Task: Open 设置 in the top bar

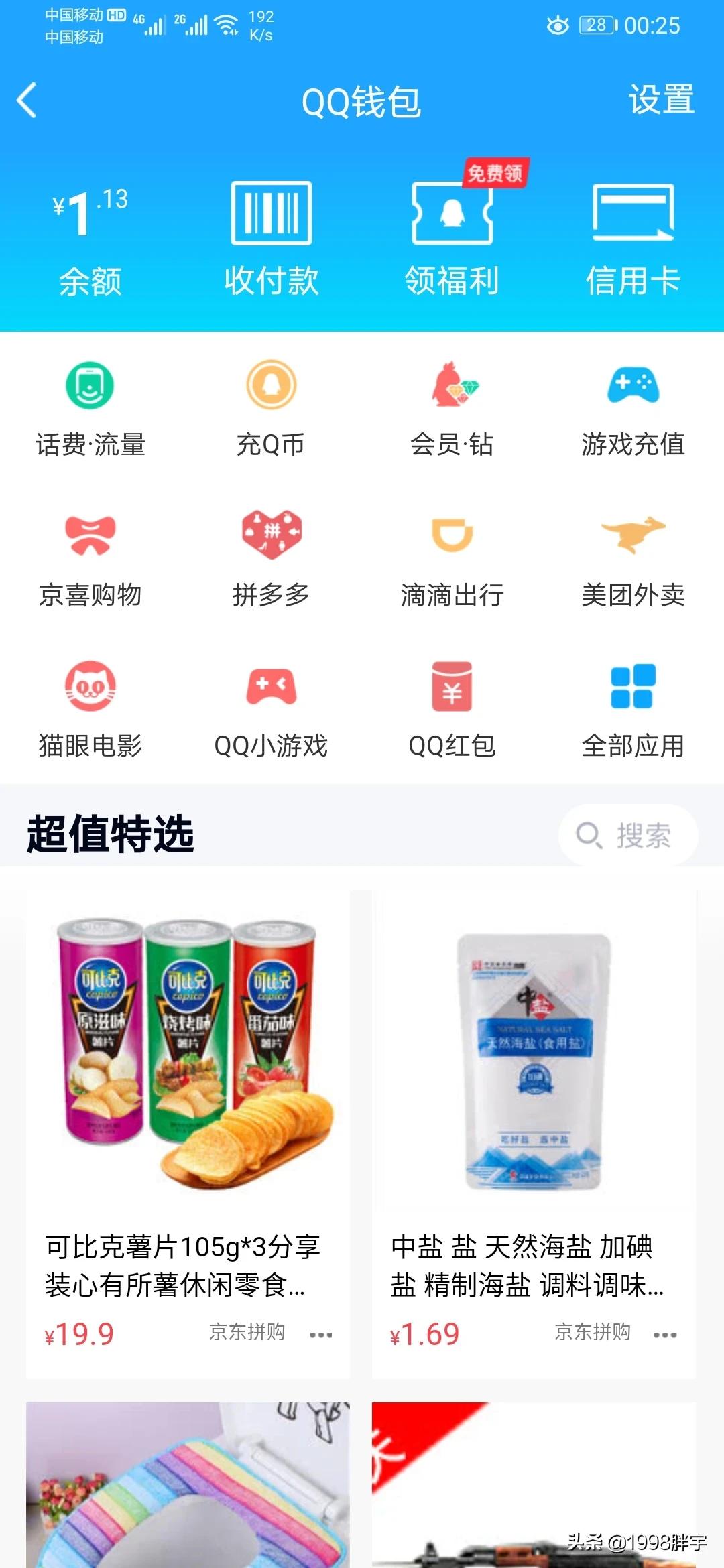Action: point(660,100)
